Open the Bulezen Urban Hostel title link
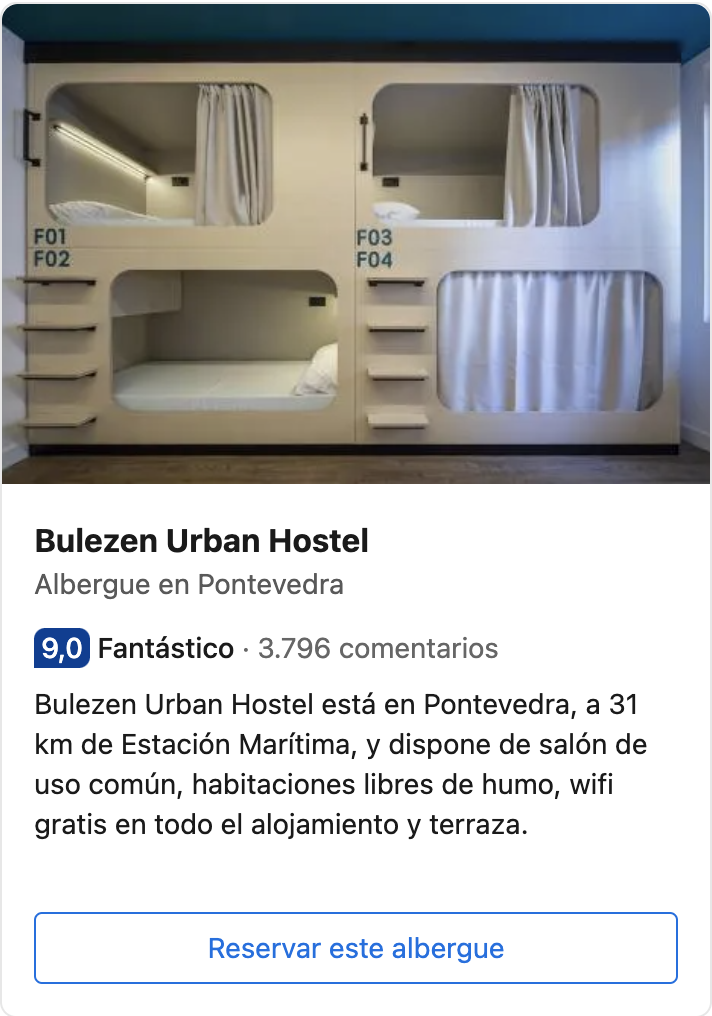This screenshot has width=712, height=1016. 202,541
